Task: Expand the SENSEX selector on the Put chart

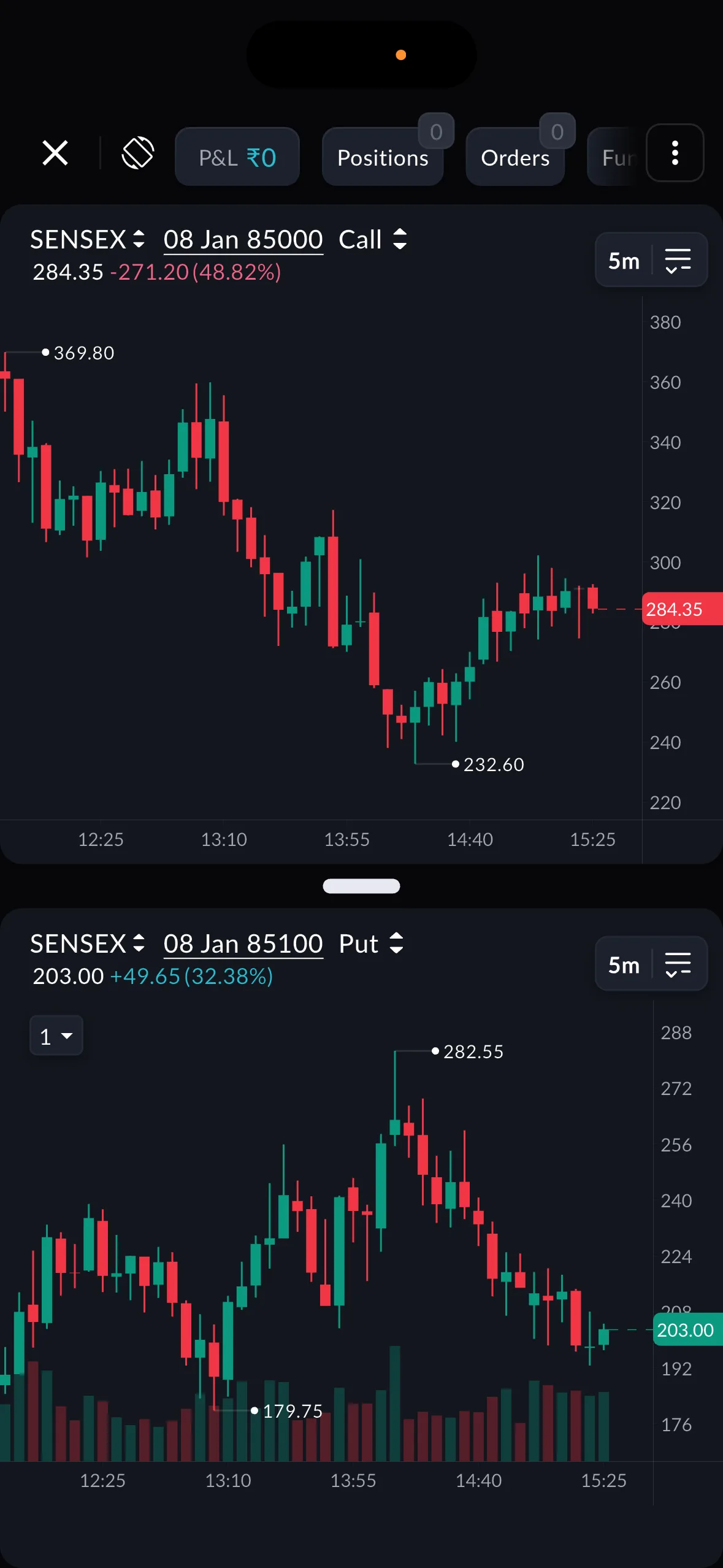Action: pyautogui.click(x=137, y=943)
